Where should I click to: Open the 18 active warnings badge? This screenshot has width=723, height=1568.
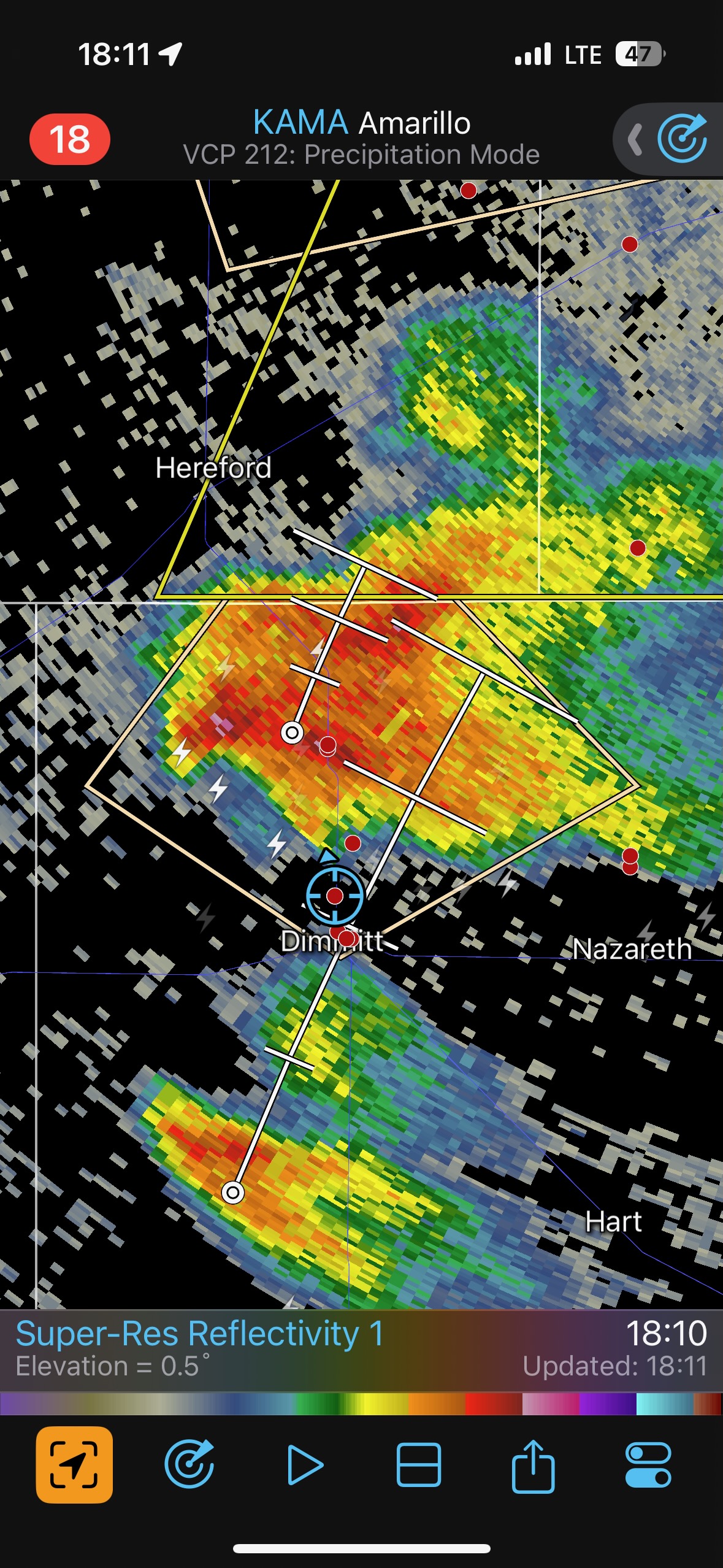click(70, 139)
